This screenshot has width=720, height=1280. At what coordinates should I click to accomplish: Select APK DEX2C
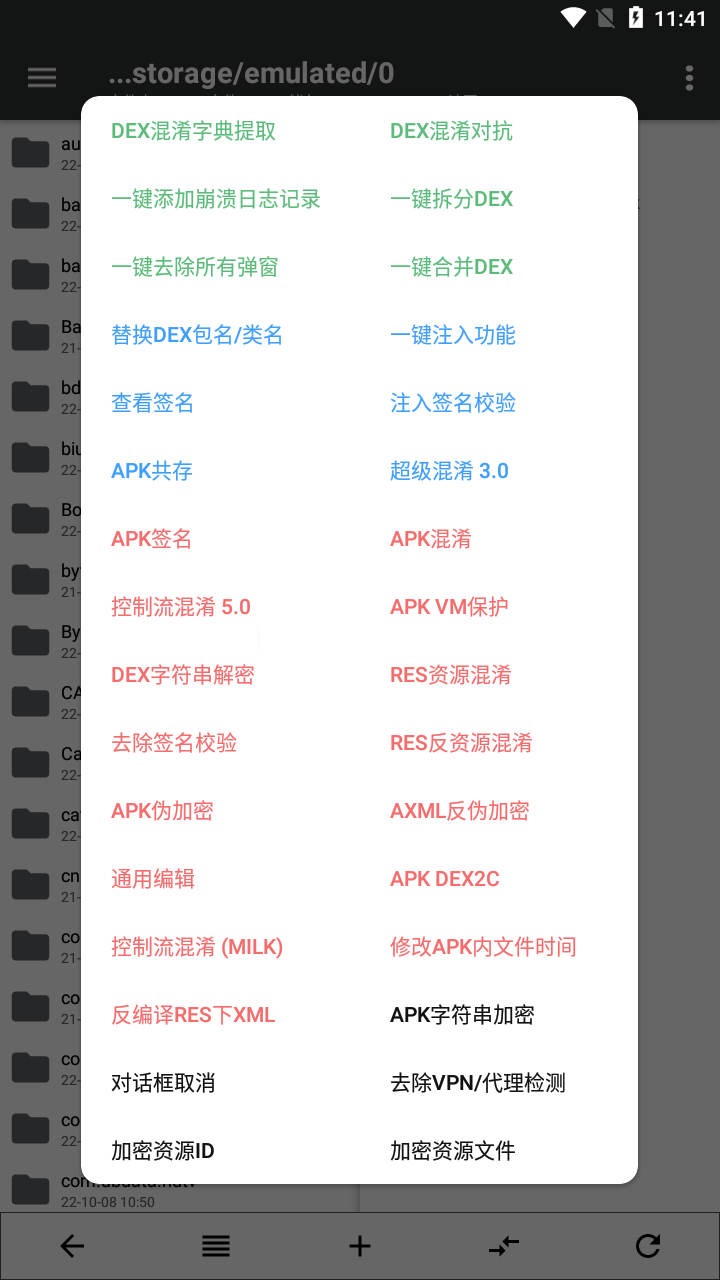[444, 879]
